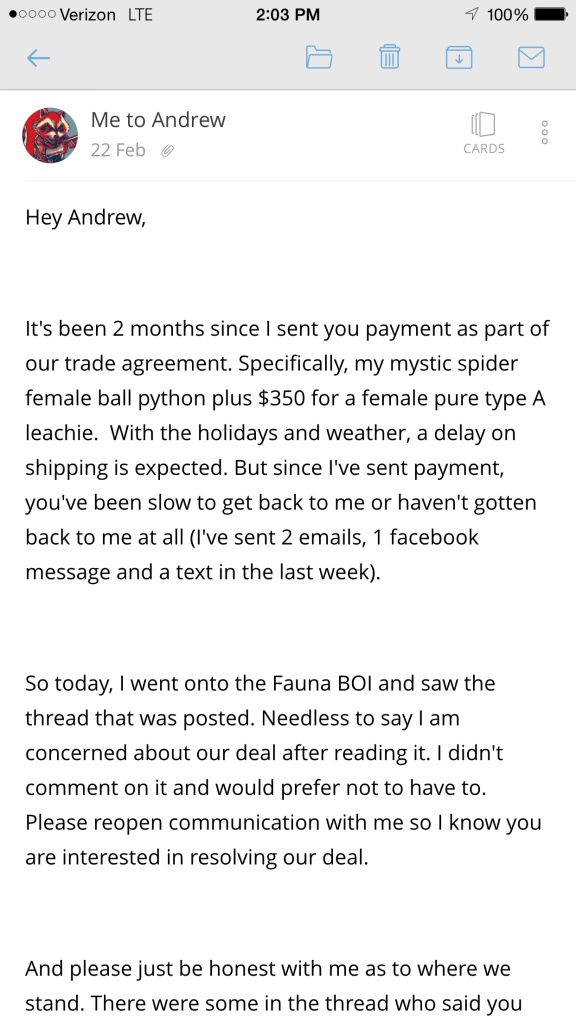Expand the Me to Andrew header

coord(158,120)
